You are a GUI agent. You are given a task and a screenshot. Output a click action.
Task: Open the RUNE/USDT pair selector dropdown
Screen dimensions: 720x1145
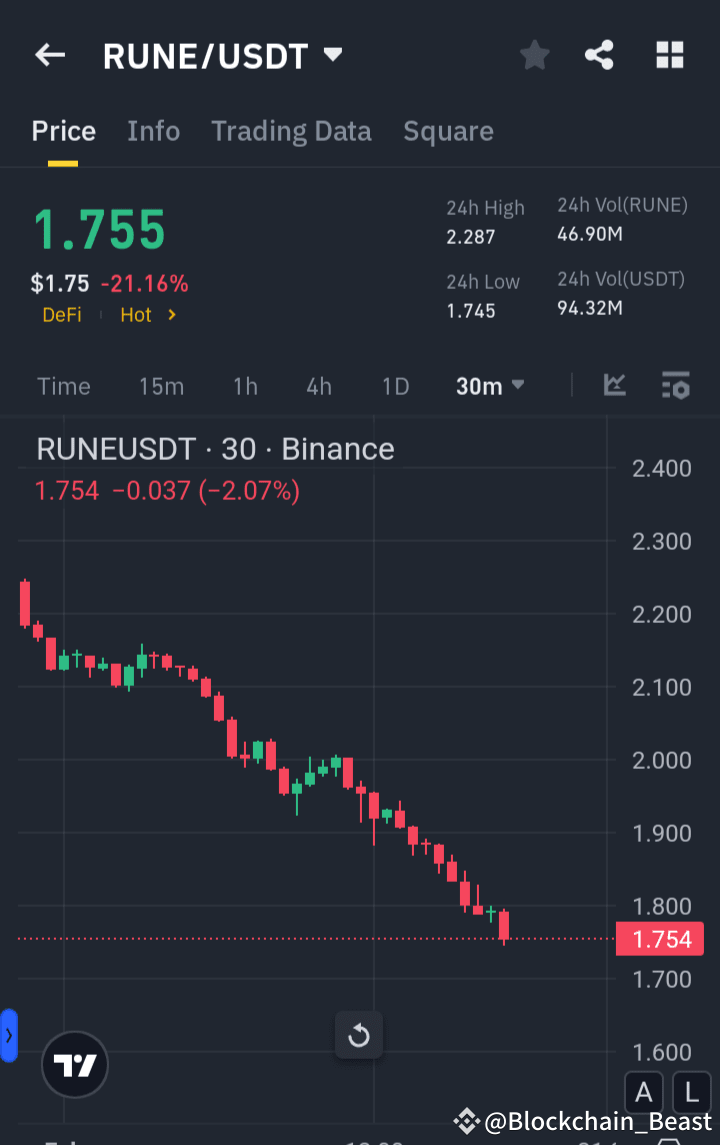click(333, 55)
